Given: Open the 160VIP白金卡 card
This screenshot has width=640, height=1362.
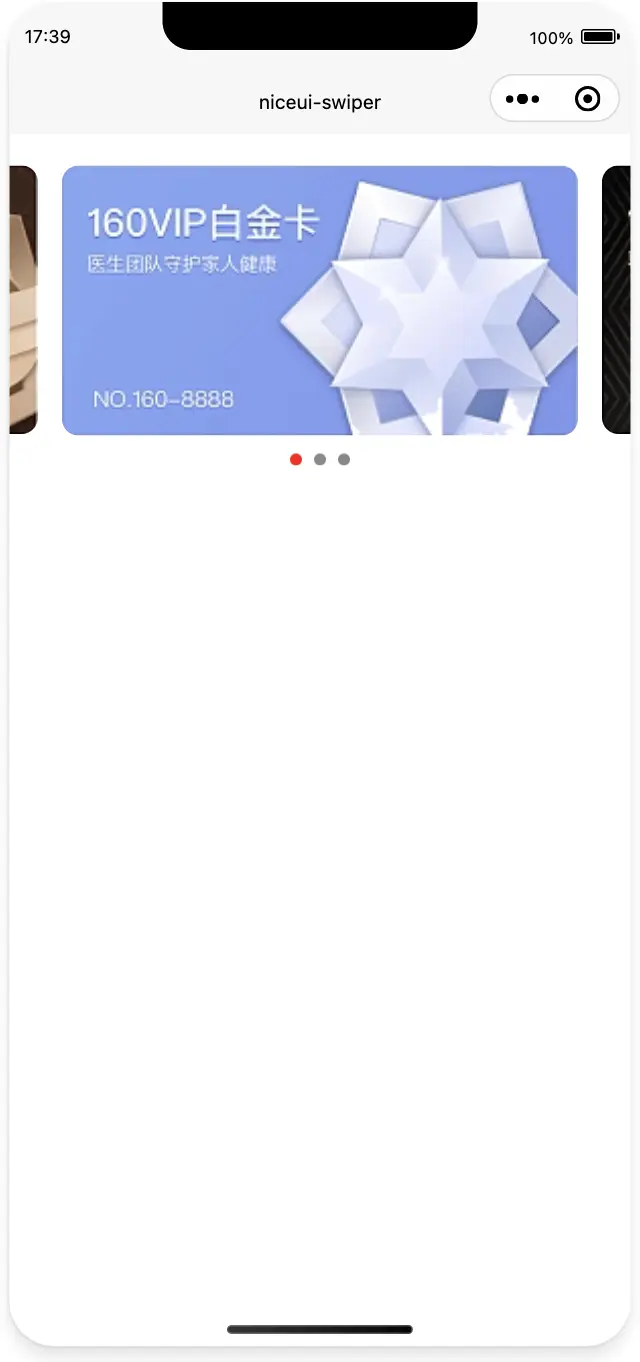Looking at the screenshot, I should [x=320, y=300].
